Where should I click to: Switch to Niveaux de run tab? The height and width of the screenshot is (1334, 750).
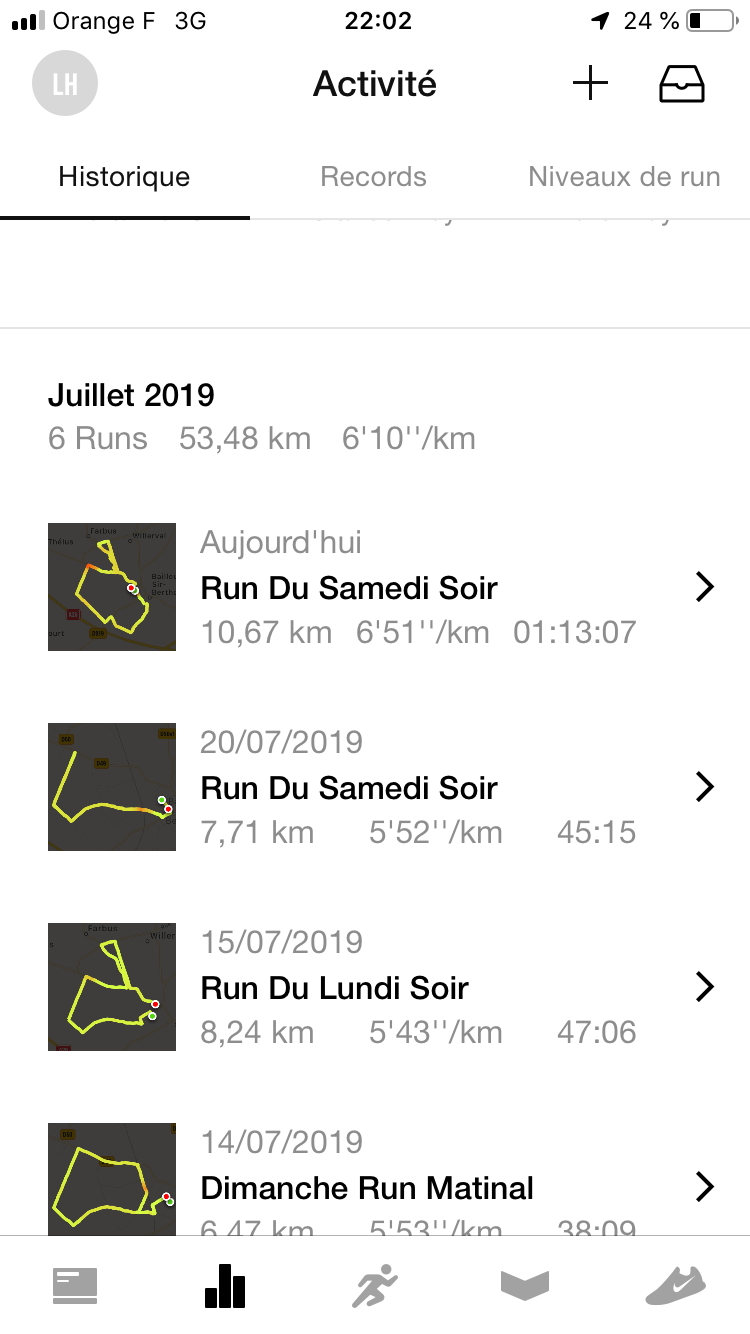point(624,178)
